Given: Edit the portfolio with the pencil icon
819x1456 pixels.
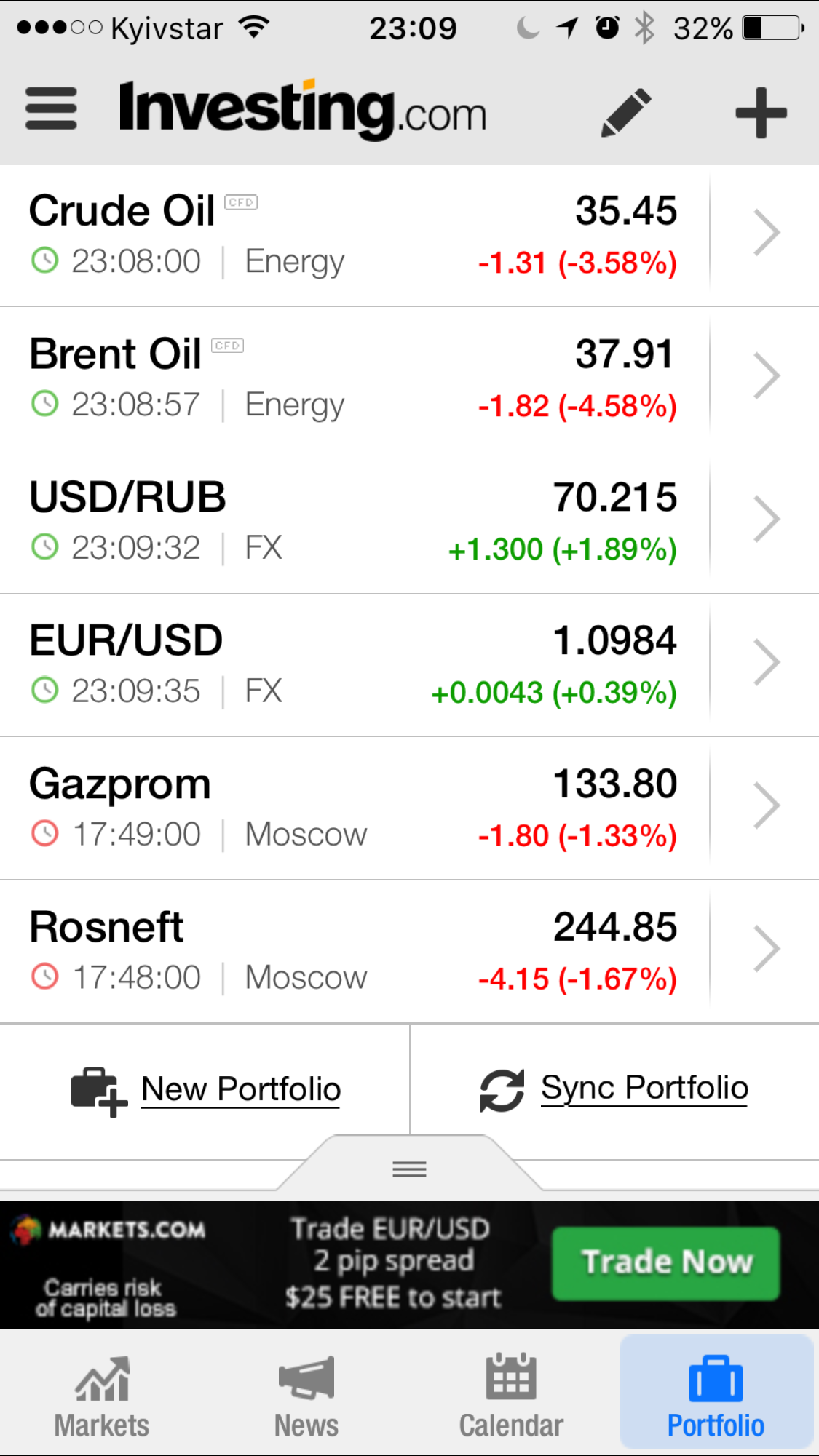Looking at the screenshot, I should click(625, 112).
